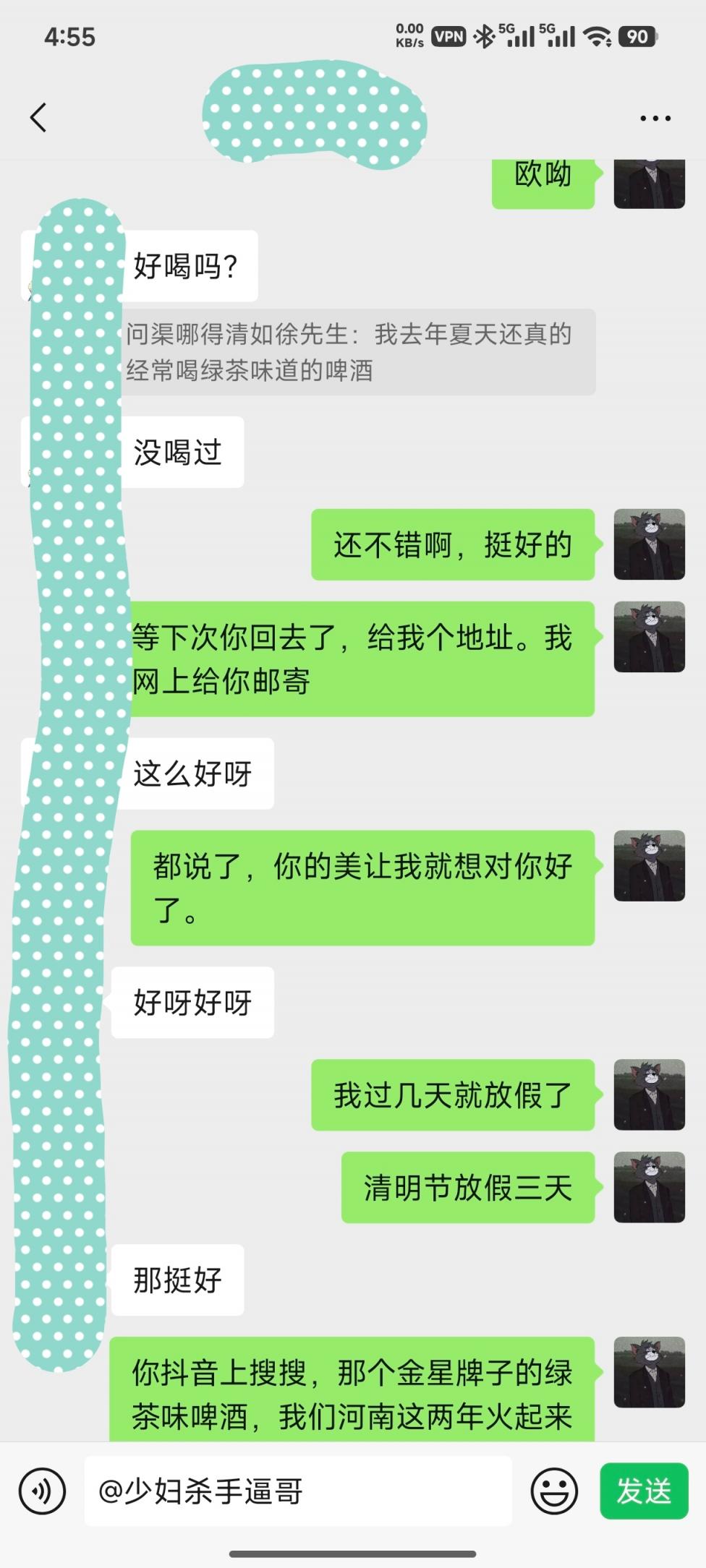
Task: Open the three-dot chat menu
Action: pos(655,118)
